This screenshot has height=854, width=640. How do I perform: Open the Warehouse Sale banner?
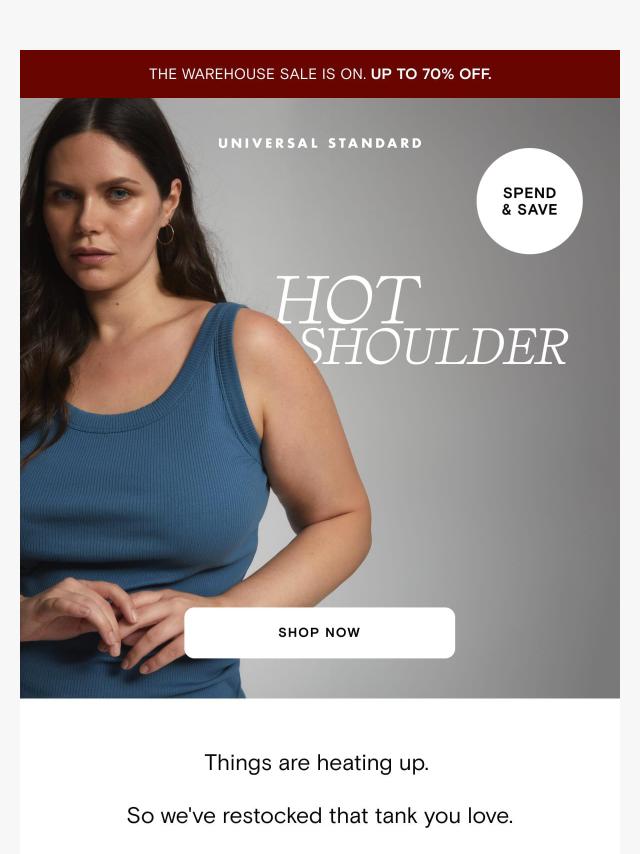pos(320,74)
